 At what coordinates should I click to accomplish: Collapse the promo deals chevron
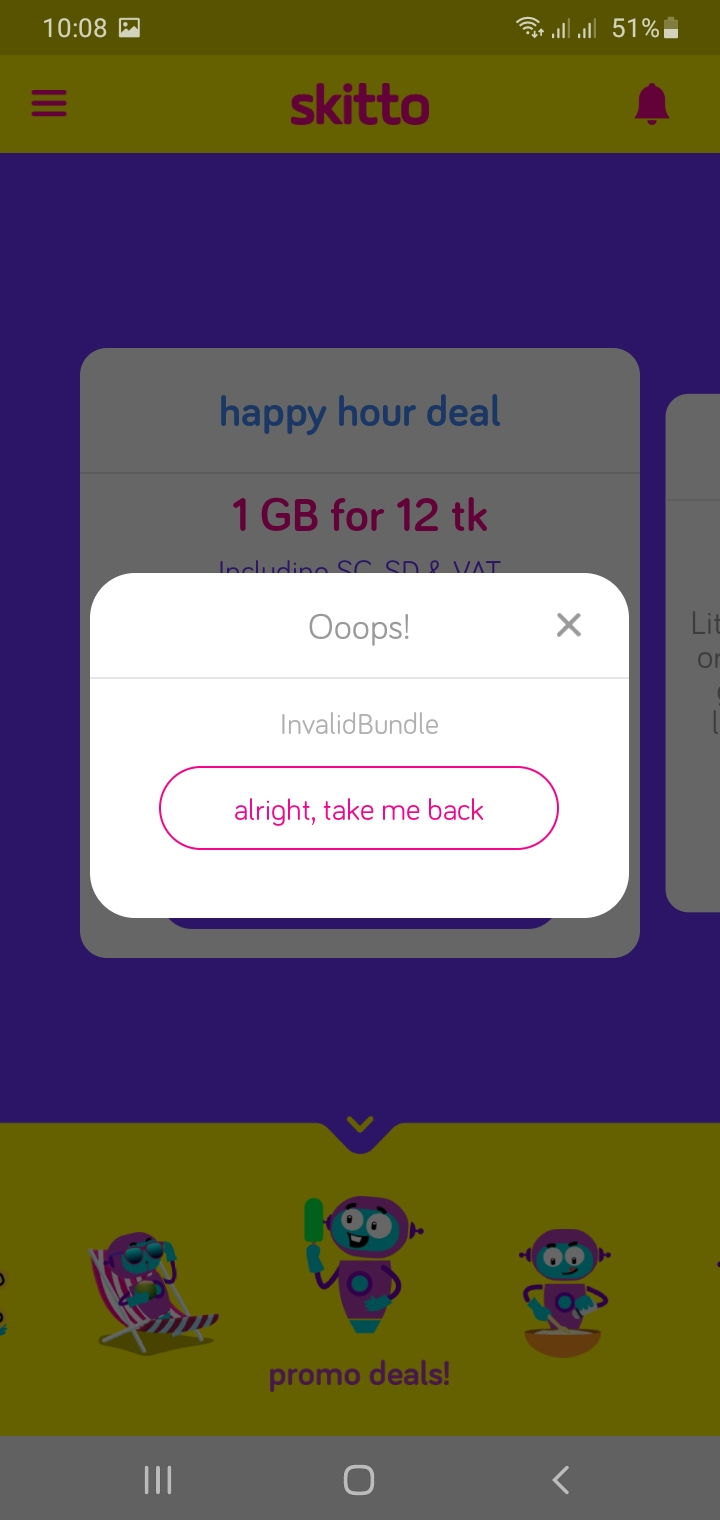[360, 1124]
